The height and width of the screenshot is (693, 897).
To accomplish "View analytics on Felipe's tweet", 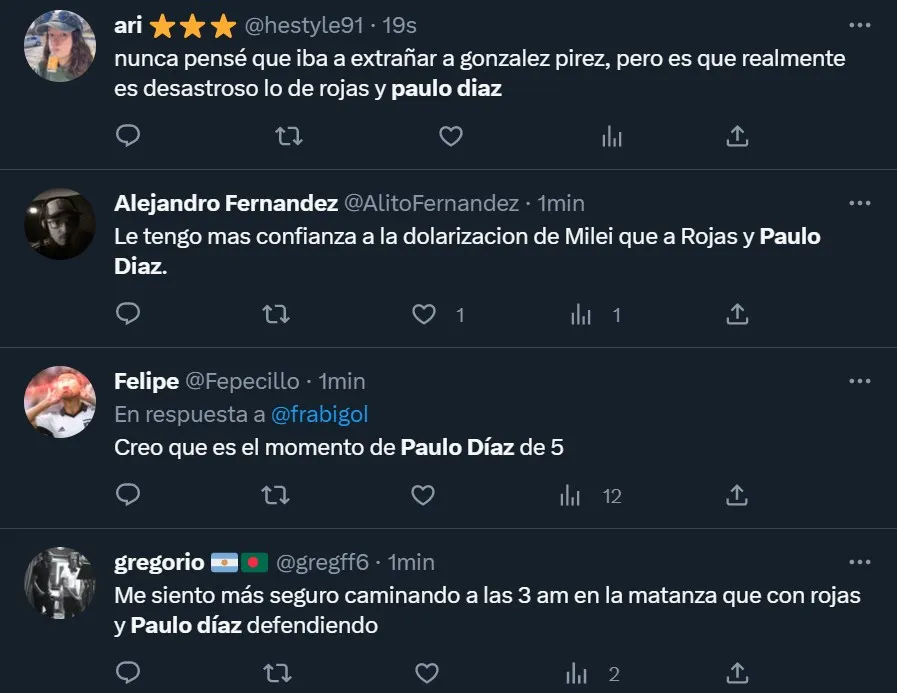I will 571,495.
